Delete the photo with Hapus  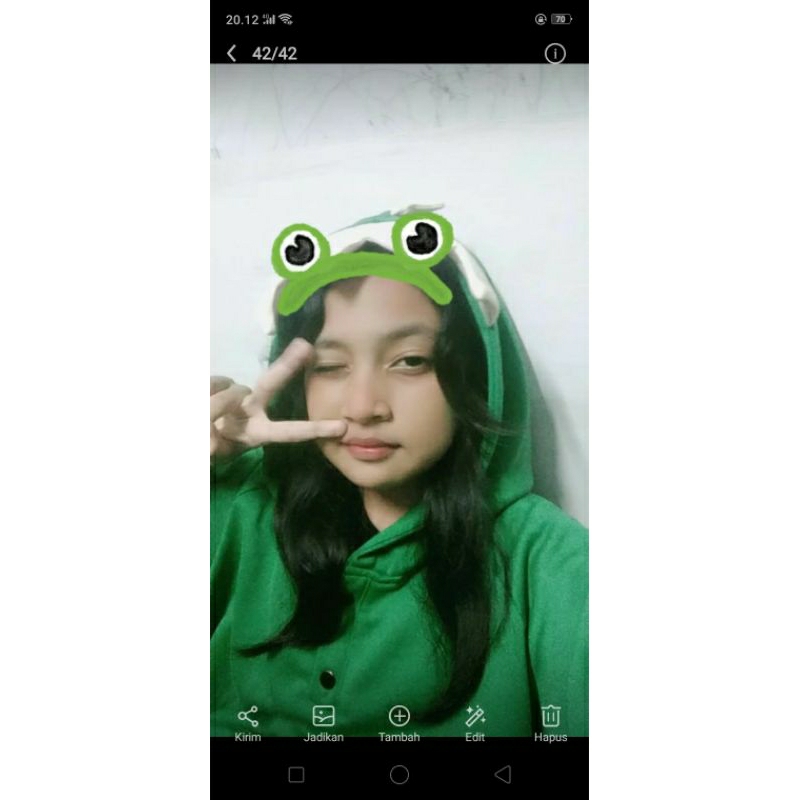pos(551,723)
